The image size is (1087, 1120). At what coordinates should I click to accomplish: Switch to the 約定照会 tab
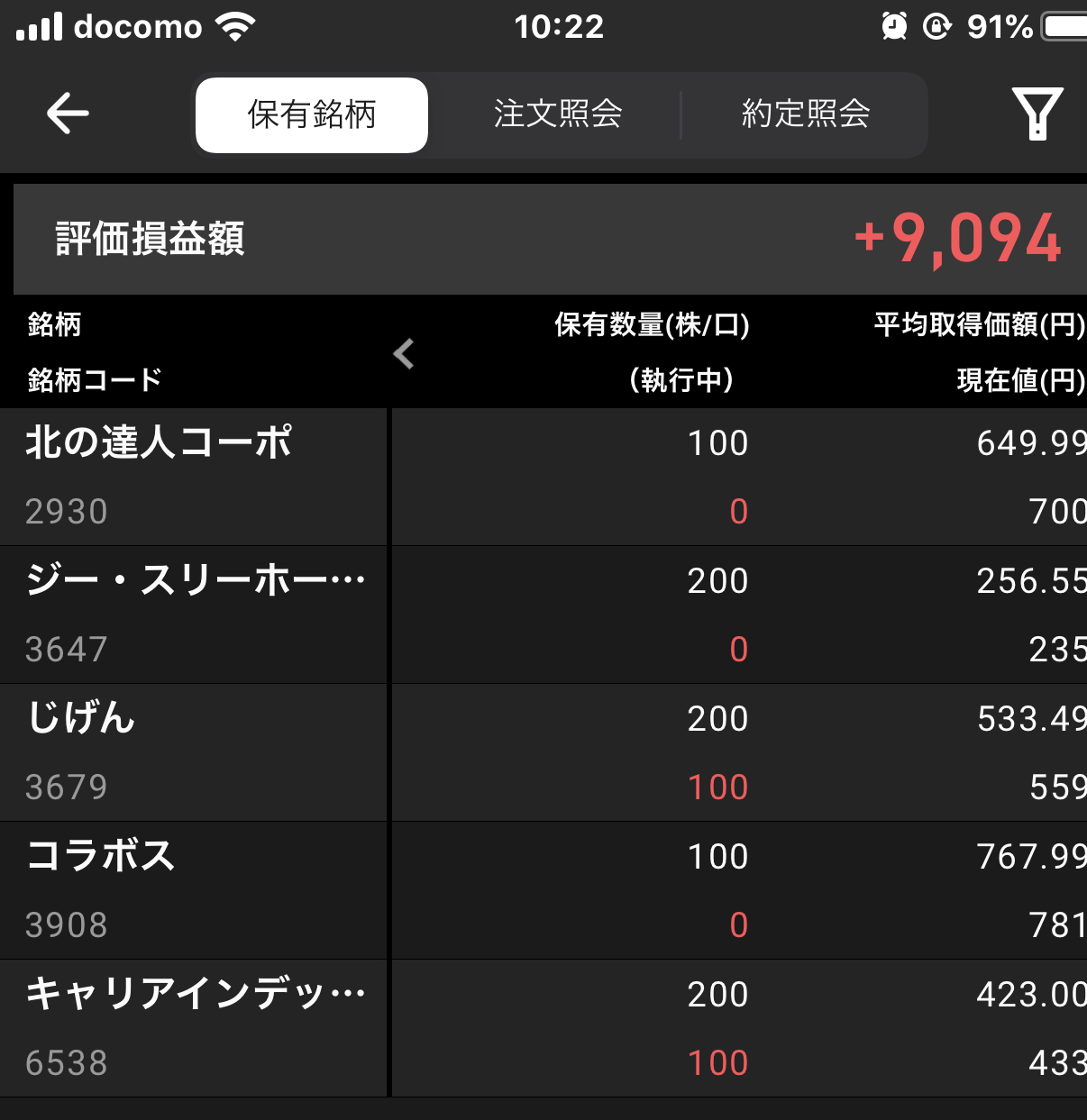(805, 114)
